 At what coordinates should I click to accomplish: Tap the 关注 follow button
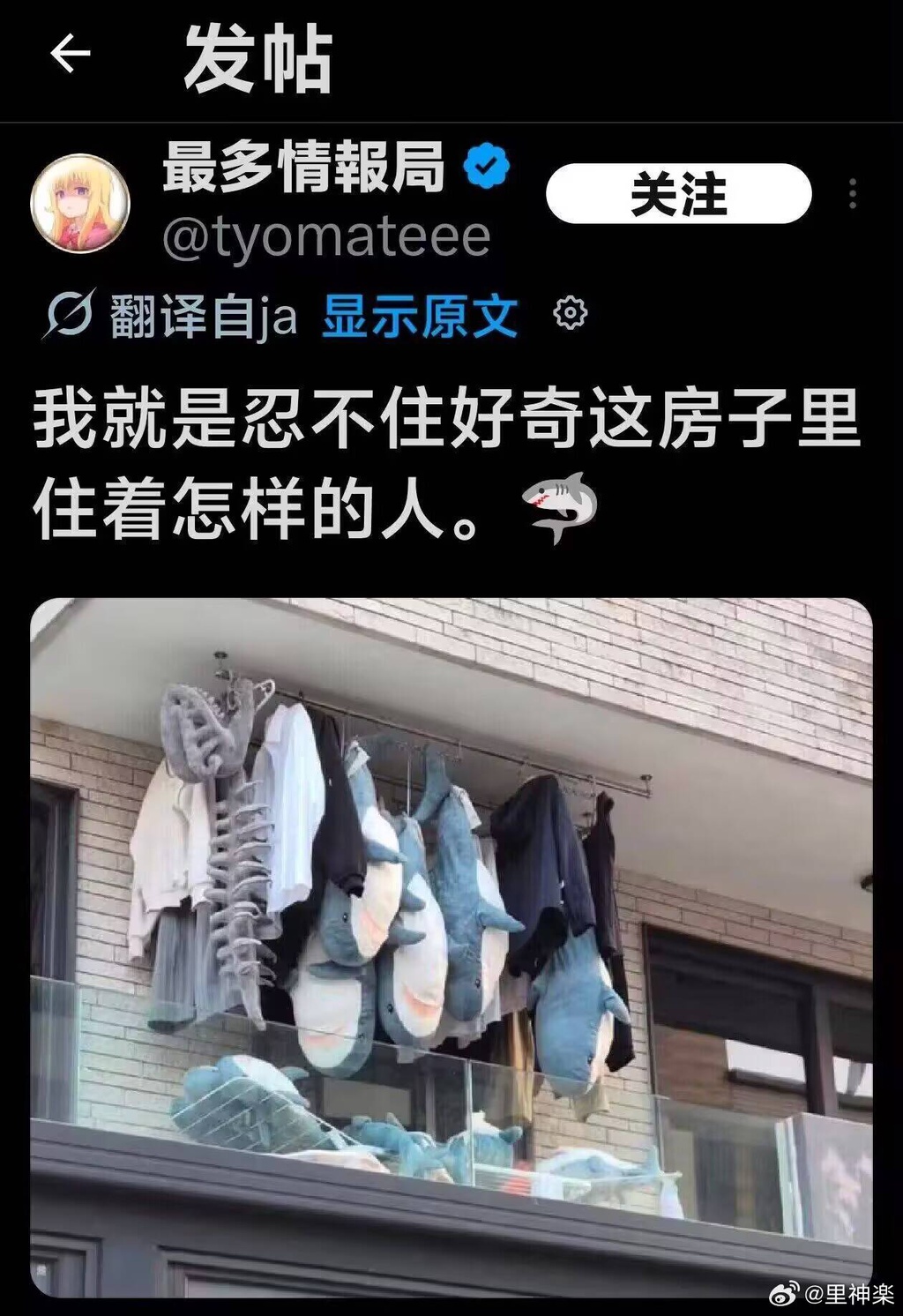[678, 193]
